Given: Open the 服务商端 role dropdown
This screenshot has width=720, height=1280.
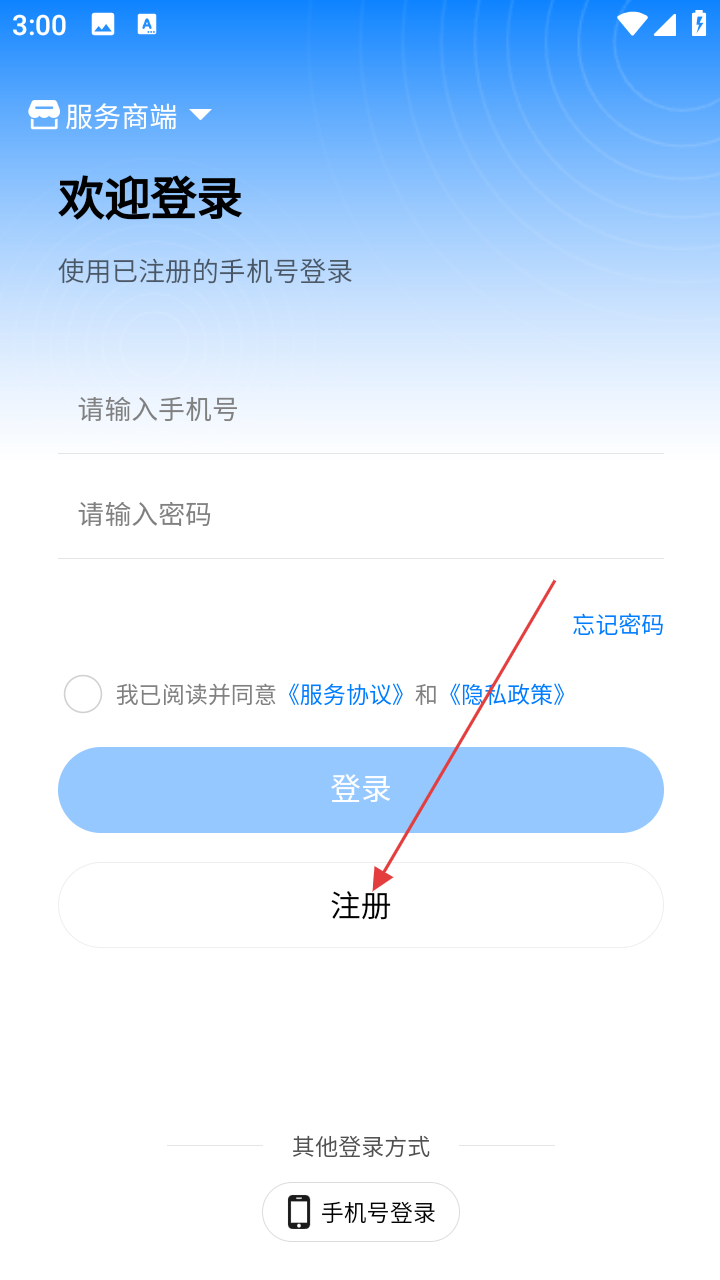Looking at the screenshot, I should pos(121,116).
